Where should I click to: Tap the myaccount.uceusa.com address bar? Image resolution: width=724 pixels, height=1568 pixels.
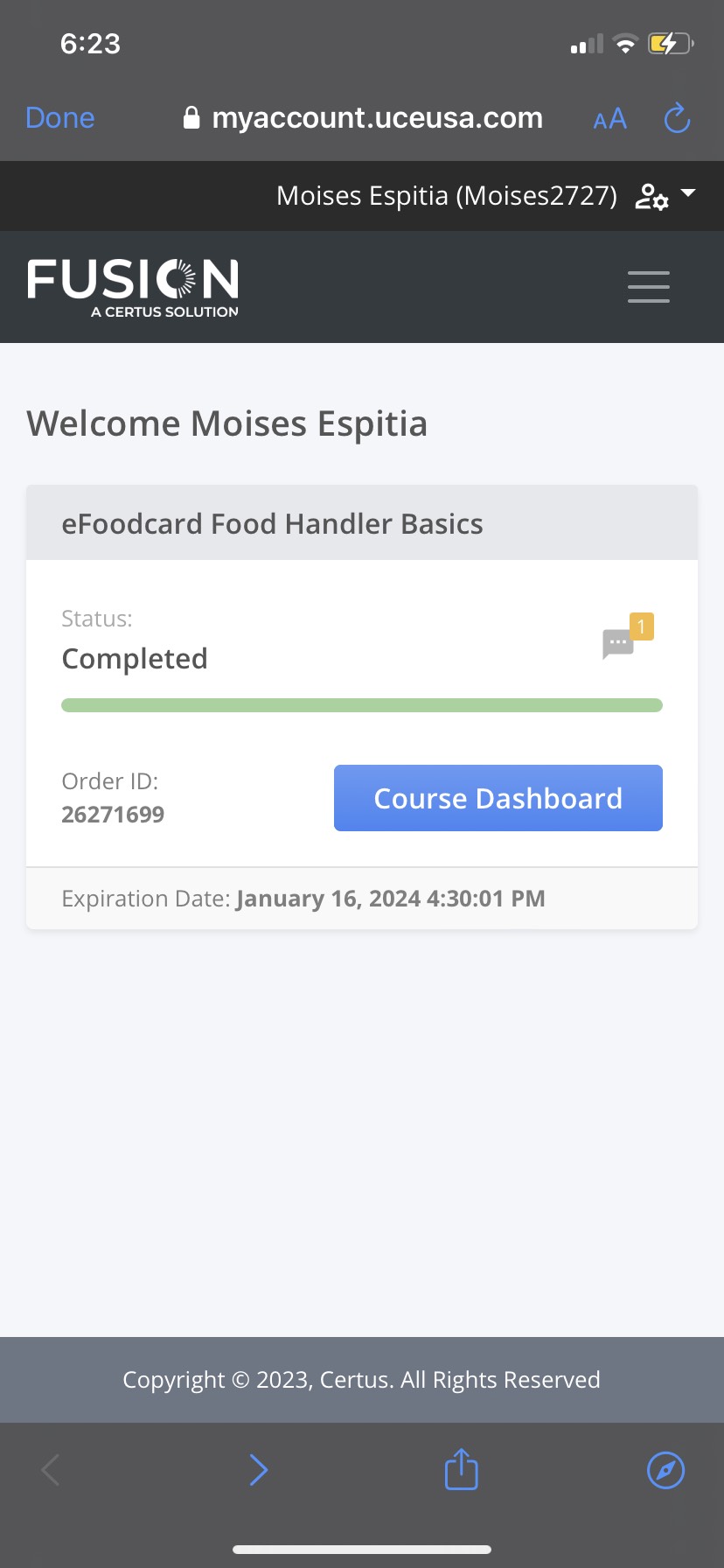(363, 118)
